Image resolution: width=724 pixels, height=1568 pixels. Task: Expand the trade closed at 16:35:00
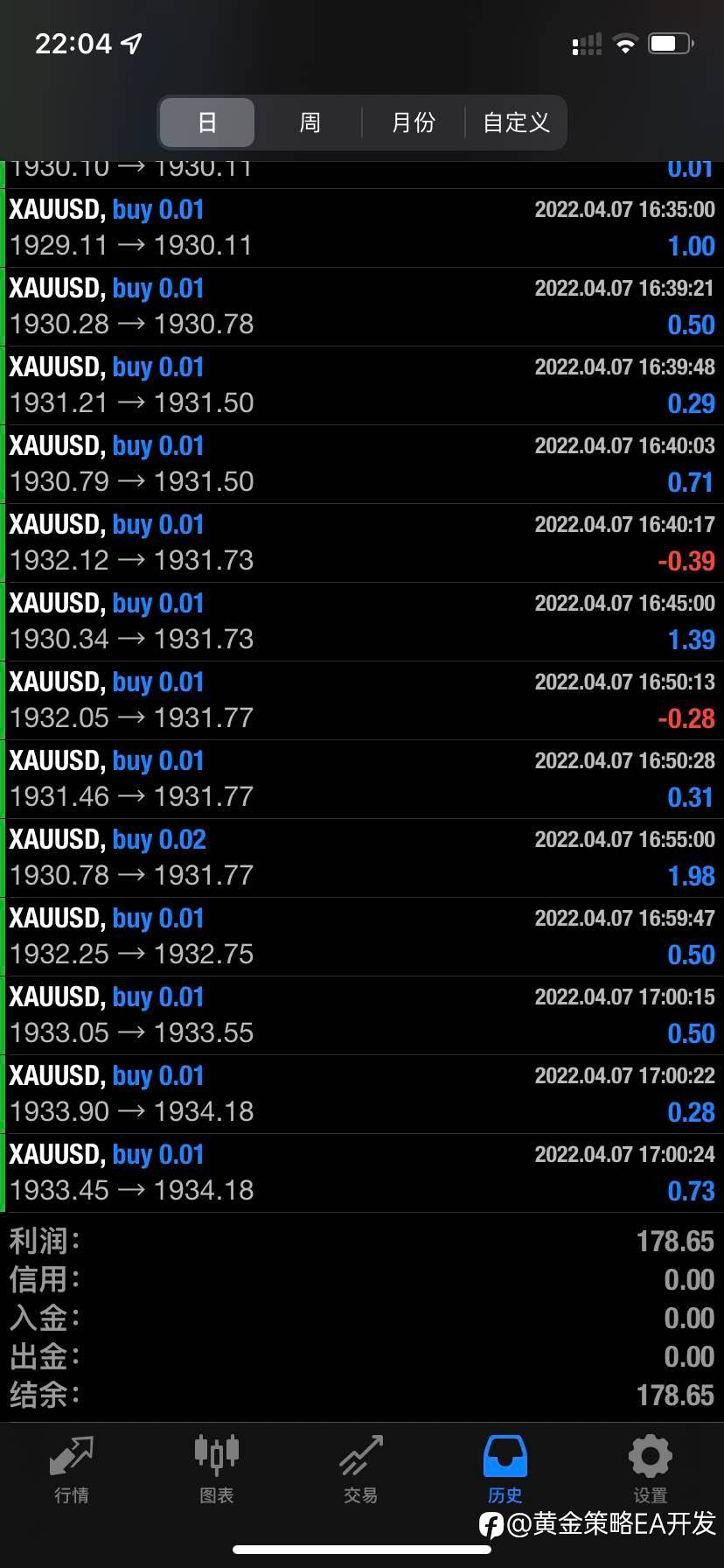pos(362,228)
